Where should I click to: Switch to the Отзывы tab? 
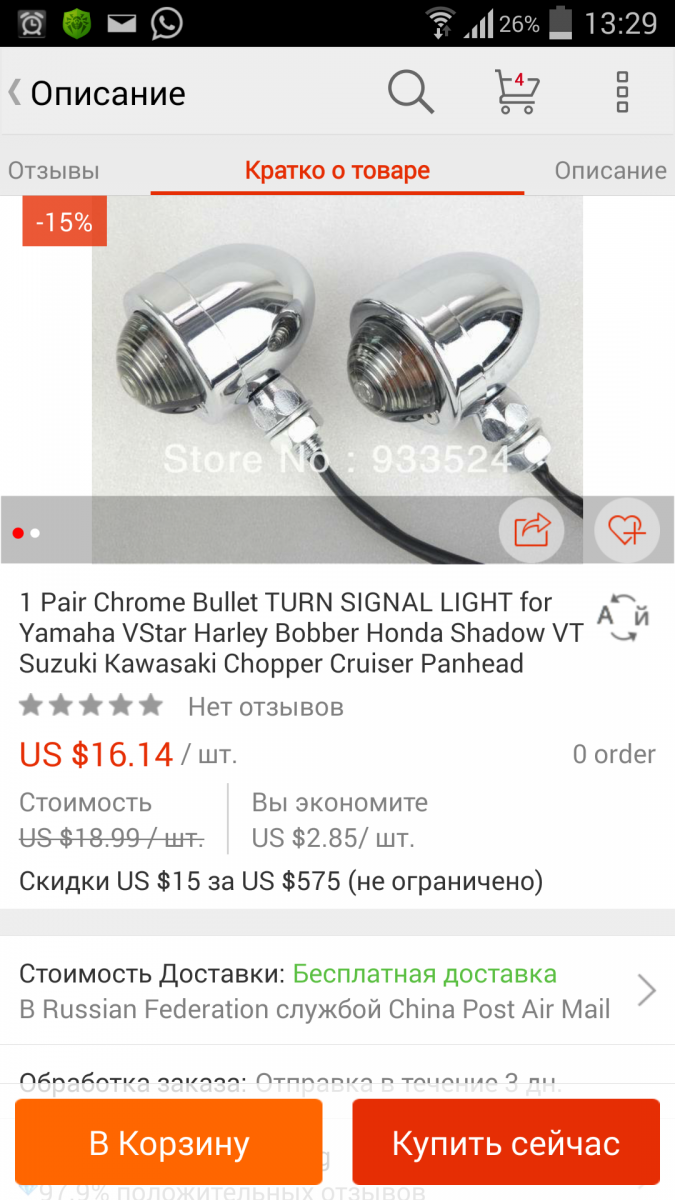[54, 171]
